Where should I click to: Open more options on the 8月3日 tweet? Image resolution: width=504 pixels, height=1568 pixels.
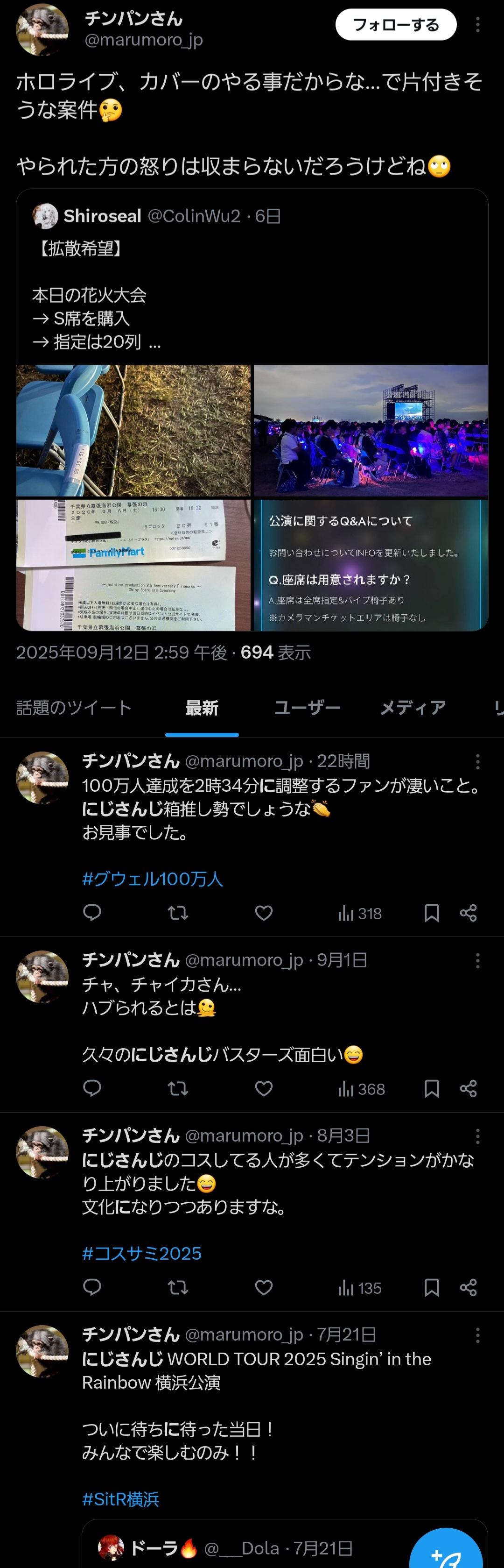tap(478, 1136)
